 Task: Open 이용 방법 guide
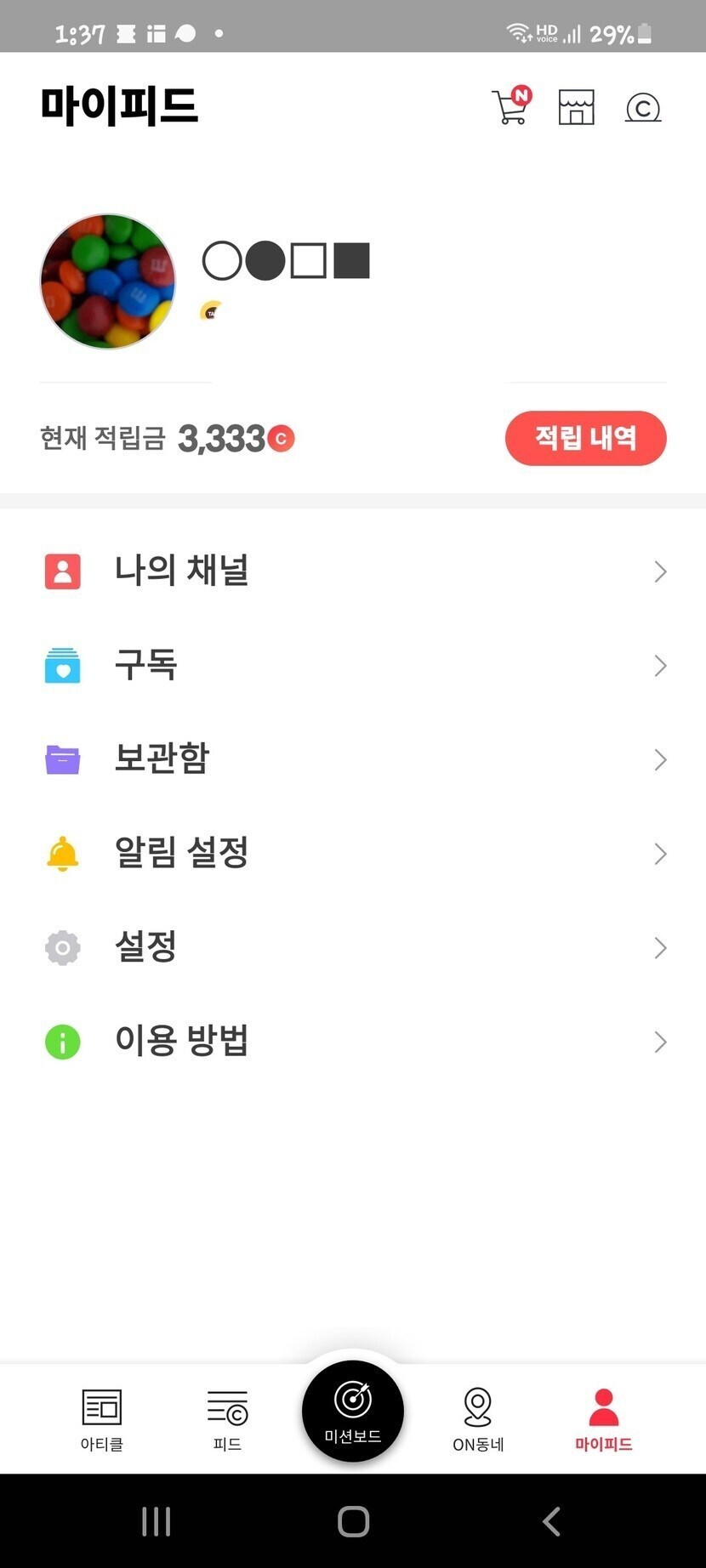tap(353, 1042)
